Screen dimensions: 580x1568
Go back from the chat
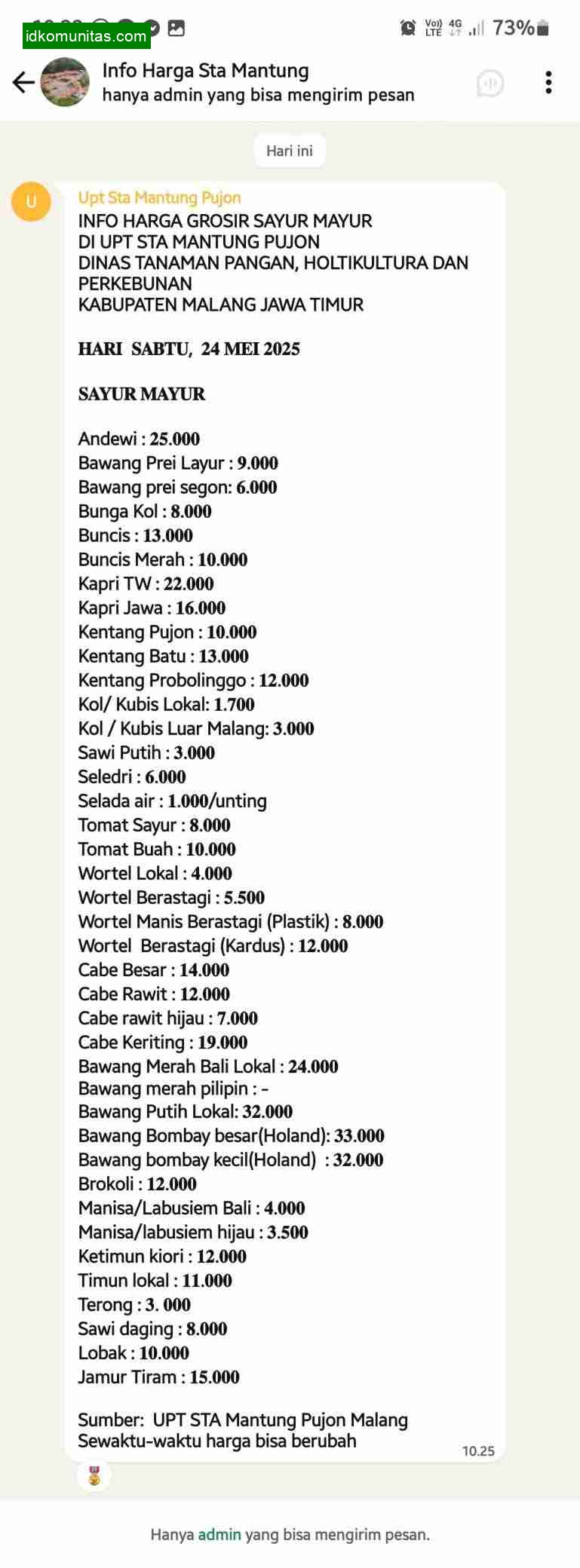pos(23,82)
